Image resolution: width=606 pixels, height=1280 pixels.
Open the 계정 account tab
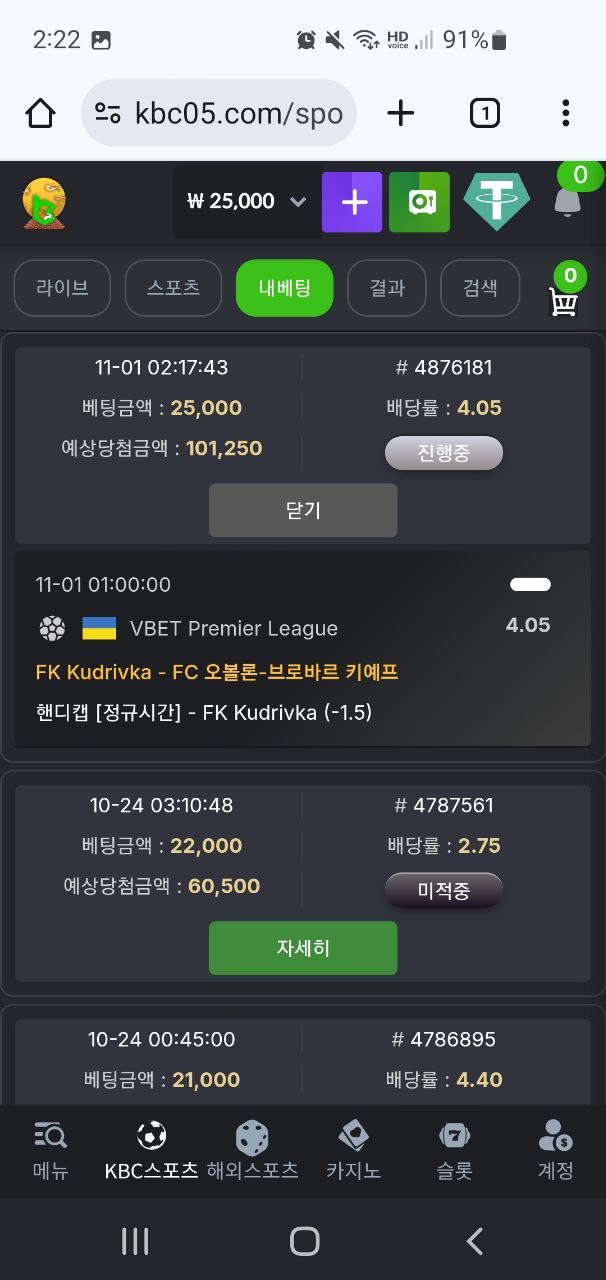click(x=555, y=1150)
